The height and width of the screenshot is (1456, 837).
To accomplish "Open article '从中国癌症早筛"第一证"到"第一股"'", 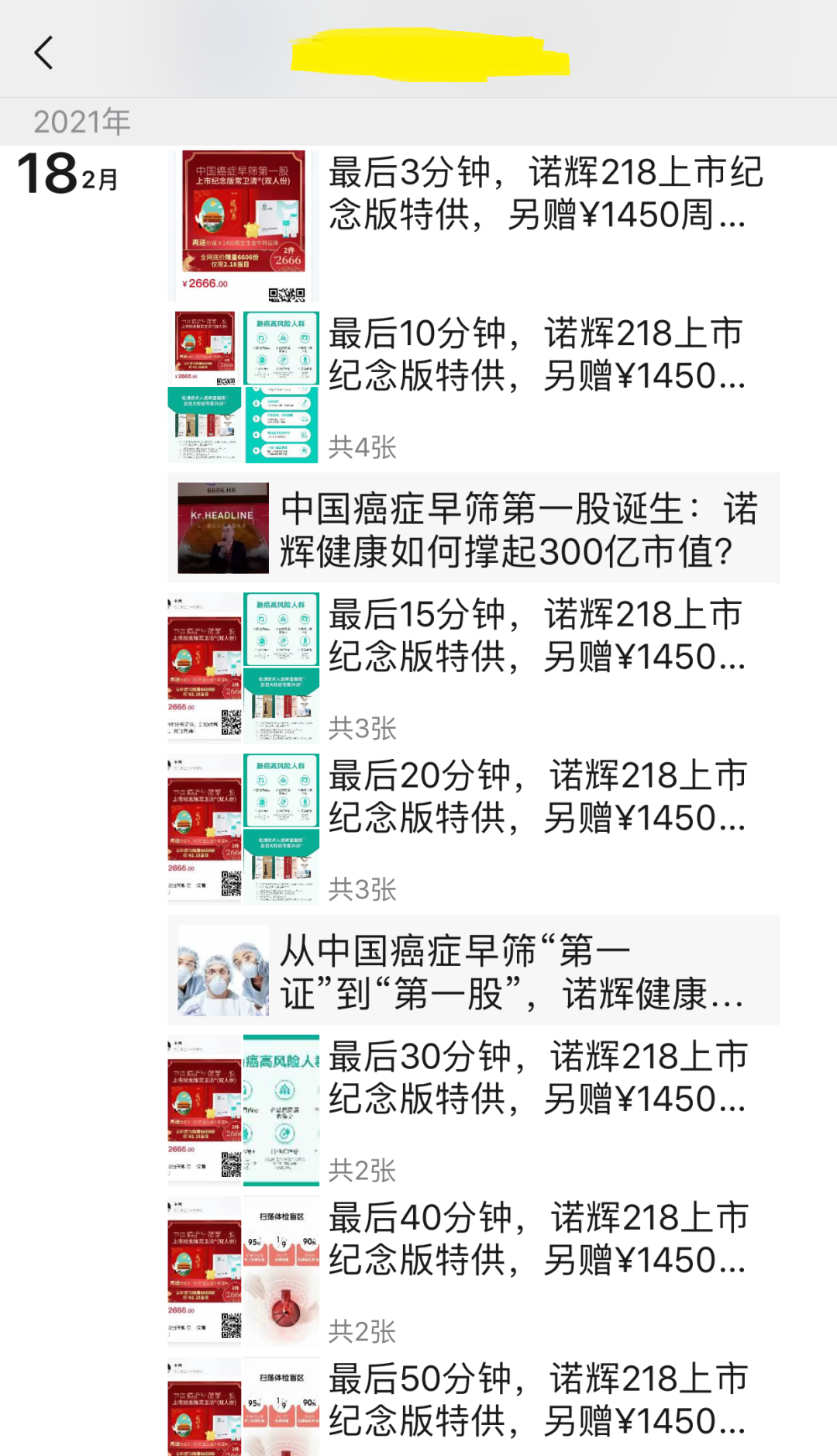I will click(x=511, y=972).
